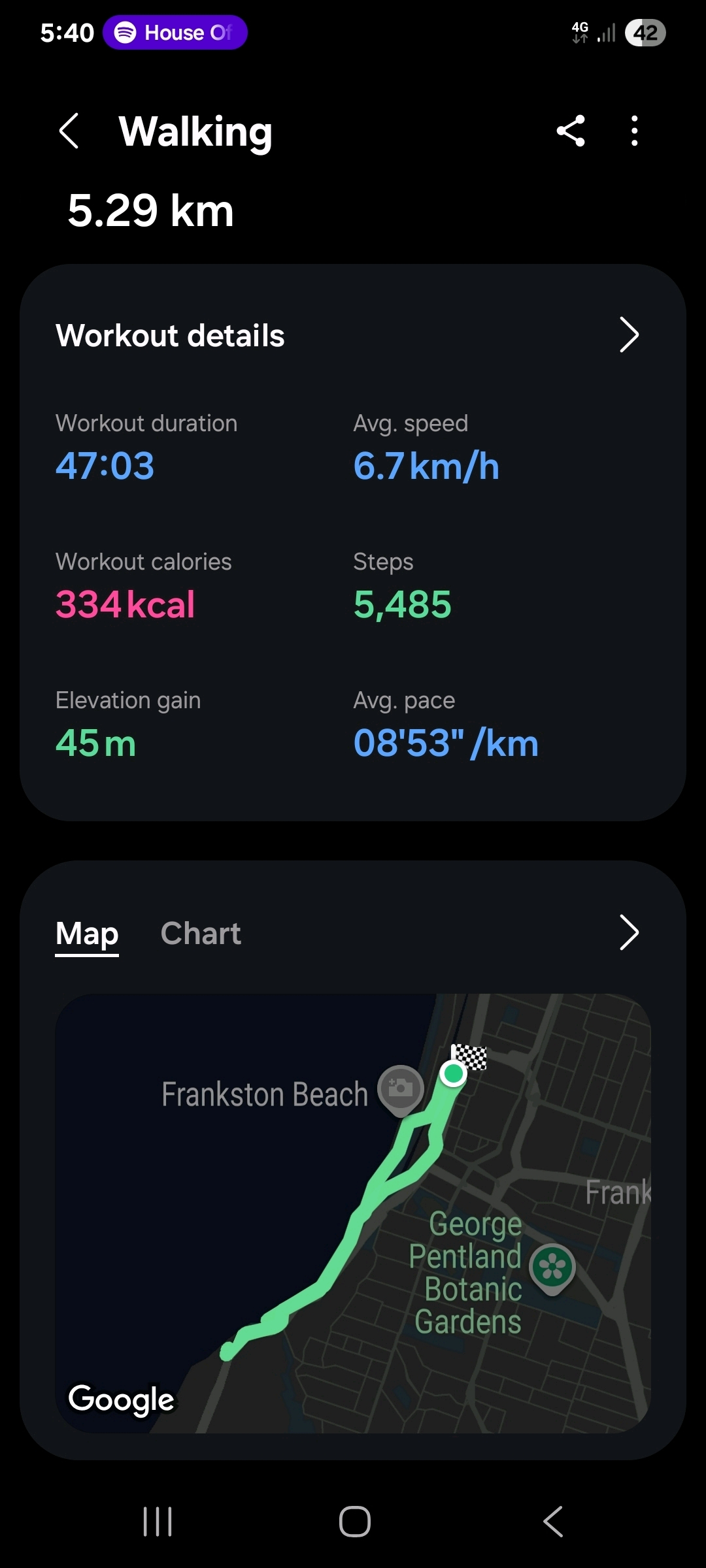Go back from the Walking screen
Image resolution: width=706 pixels, height=1568 pixels.
(x=69, y=131)
